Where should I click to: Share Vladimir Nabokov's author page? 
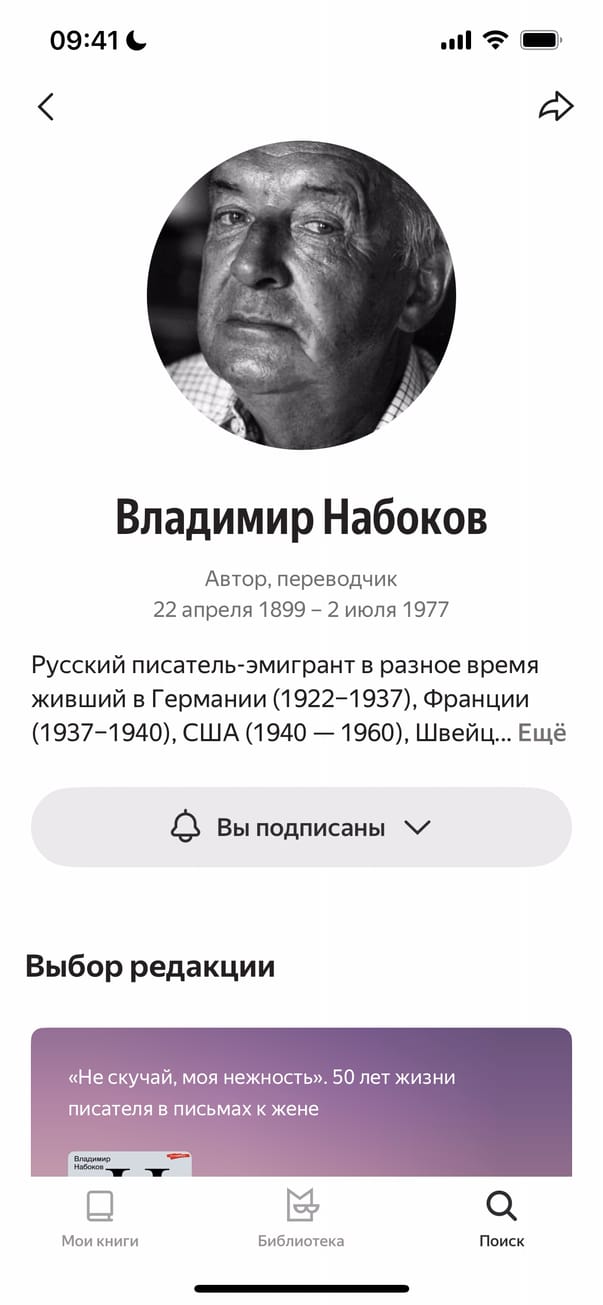[556, 107]
